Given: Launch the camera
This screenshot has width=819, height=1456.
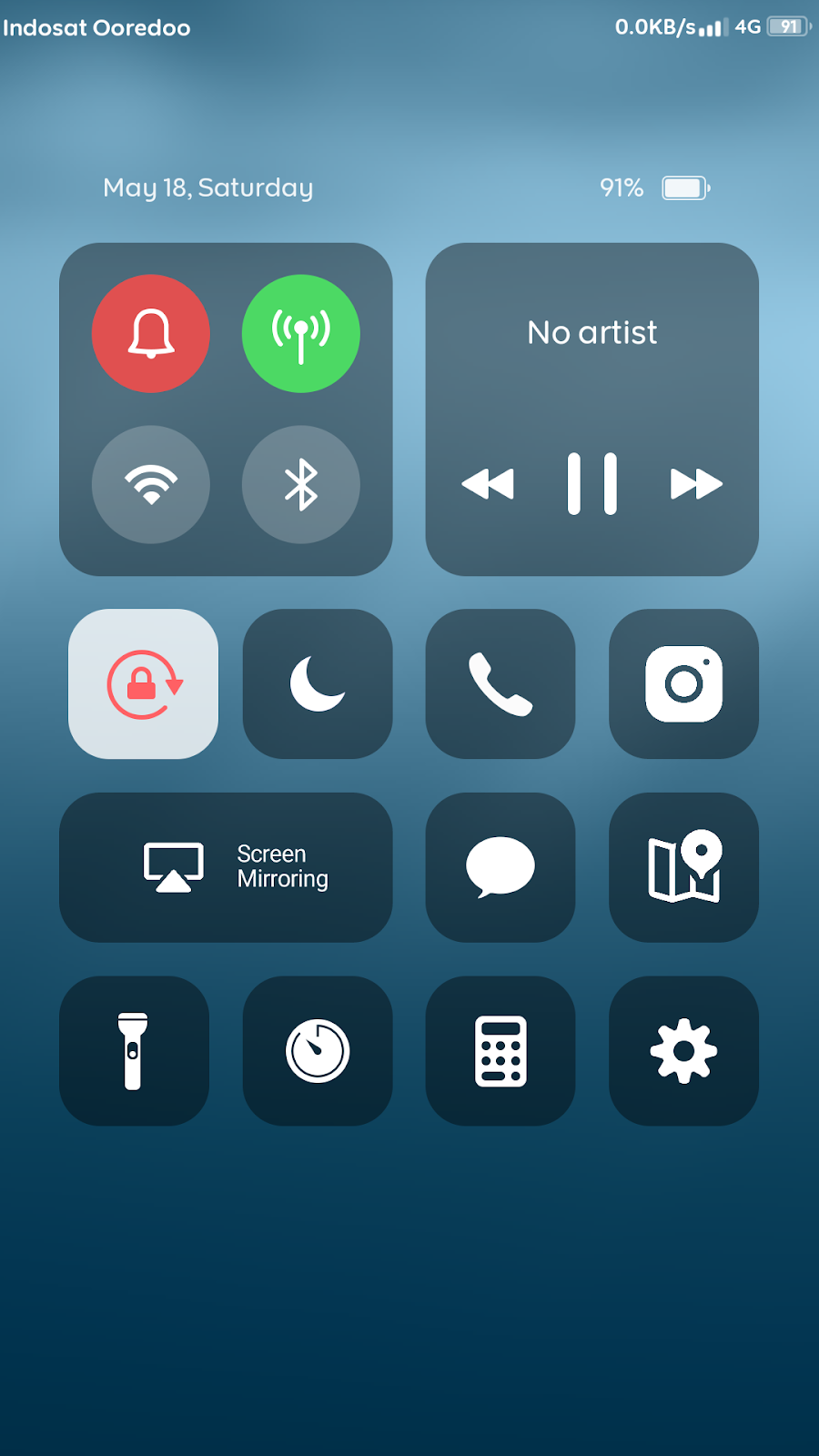Looking at the screenshot, I should 683,684.
